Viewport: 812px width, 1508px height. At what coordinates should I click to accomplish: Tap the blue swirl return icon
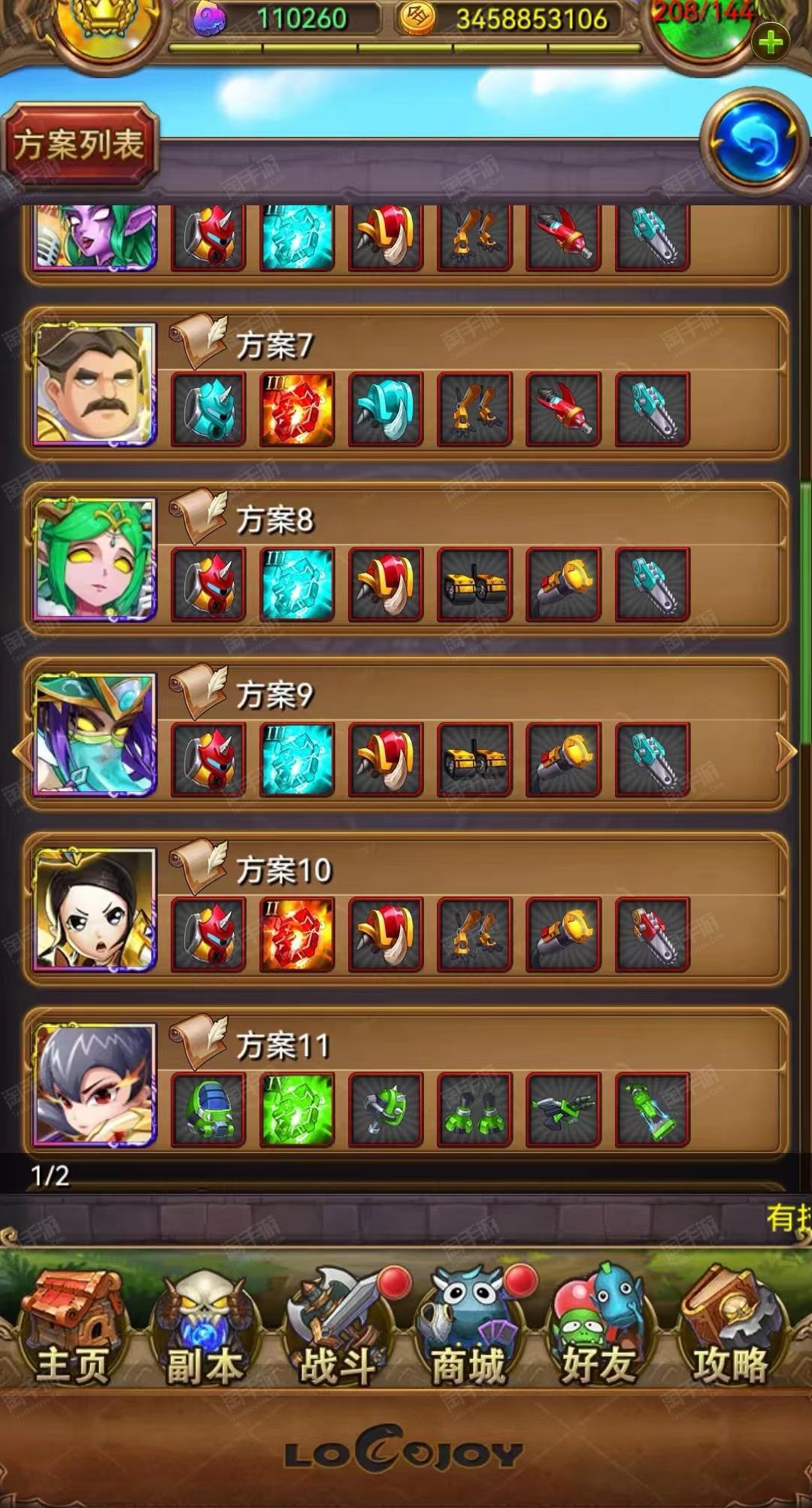coord(755,141)
